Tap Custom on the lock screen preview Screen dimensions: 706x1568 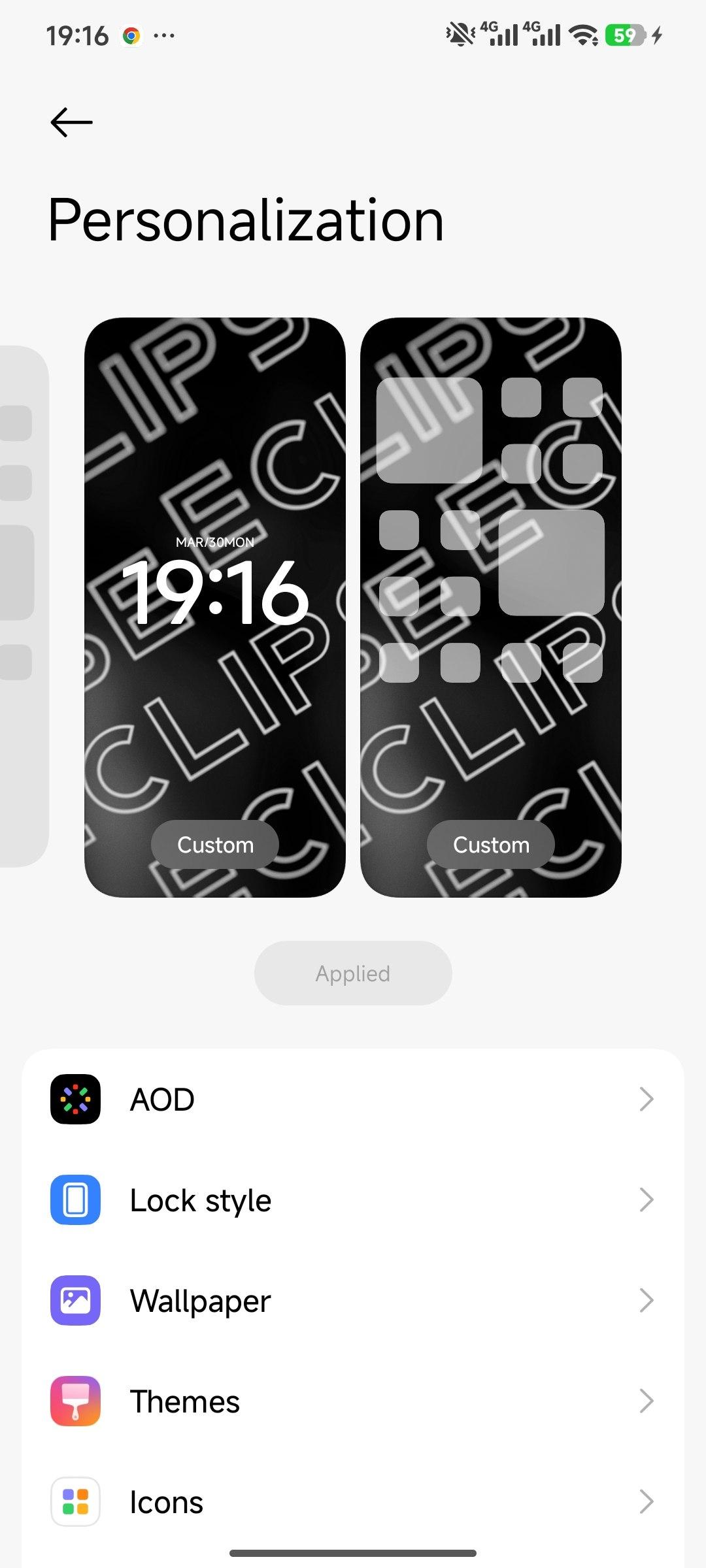click(x=215, y=845)
